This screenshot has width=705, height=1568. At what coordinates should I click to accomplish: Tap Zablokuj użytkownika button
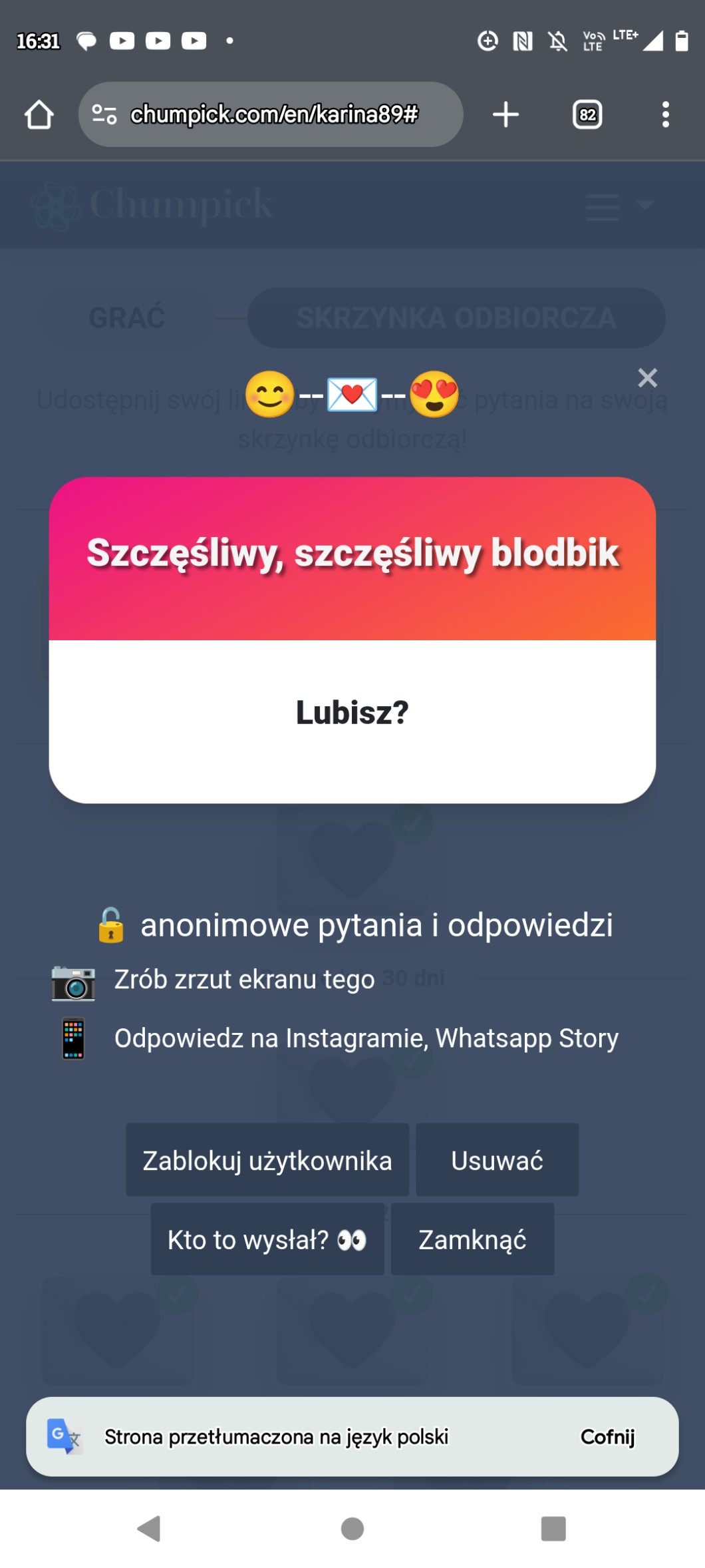267,1160
